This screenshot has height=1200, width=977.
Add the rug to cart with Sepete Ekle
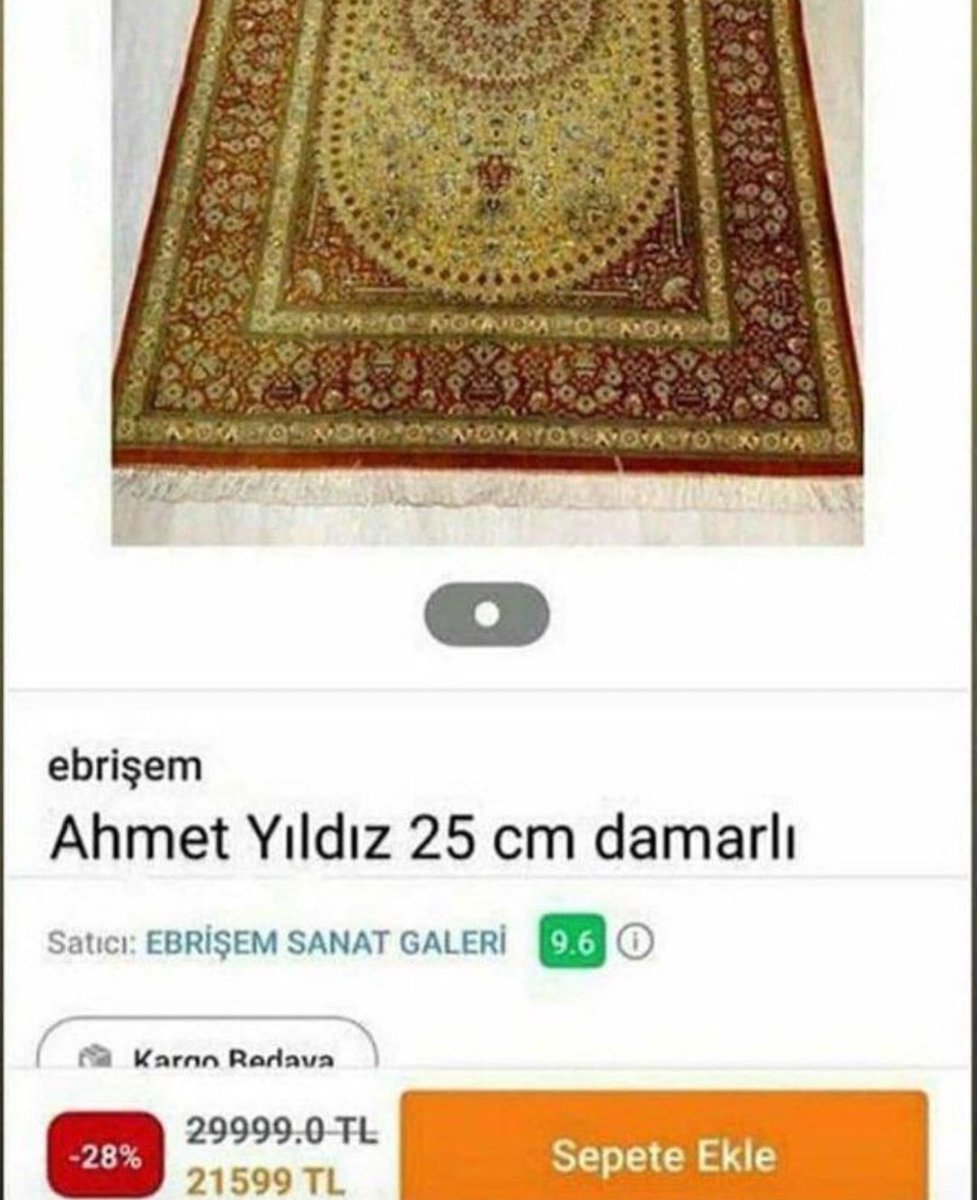coord(663,1155)
